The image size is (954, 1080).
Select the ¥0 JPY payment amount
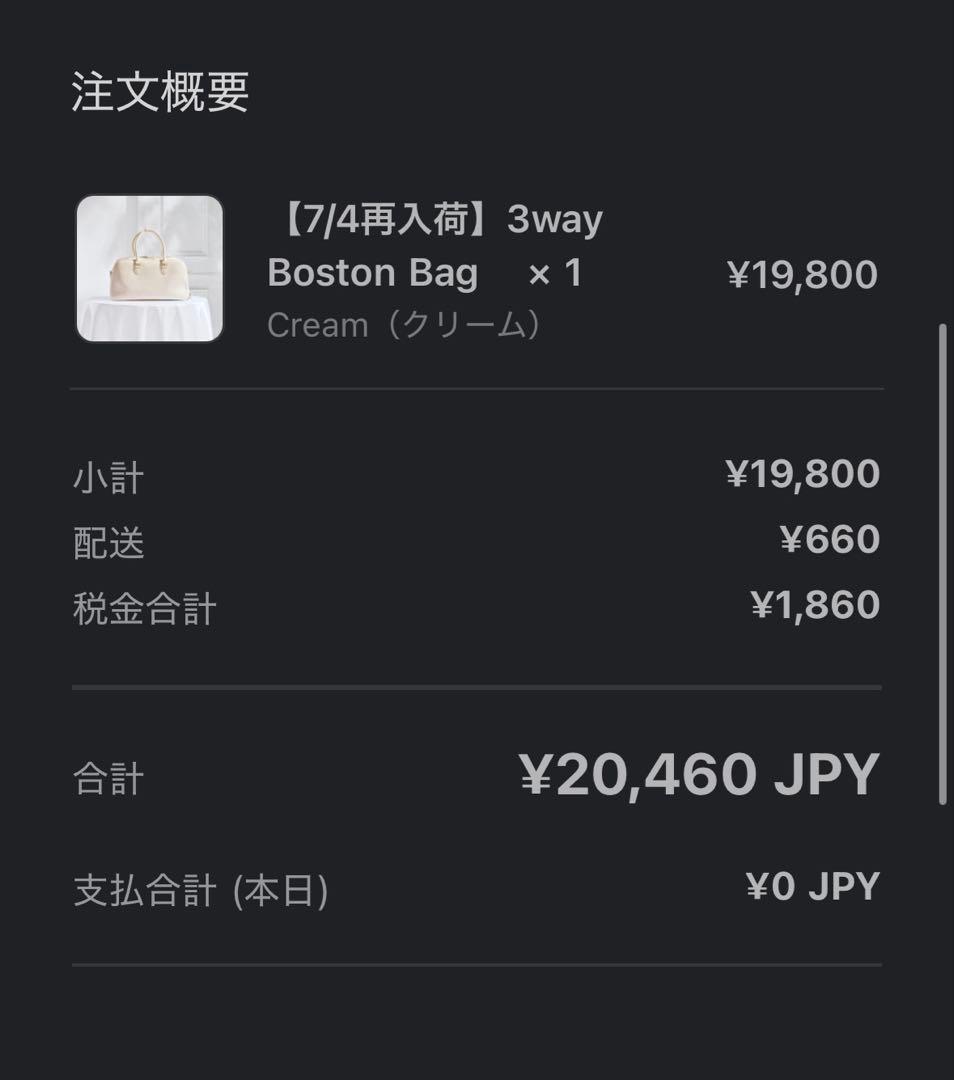coord(811,884)
